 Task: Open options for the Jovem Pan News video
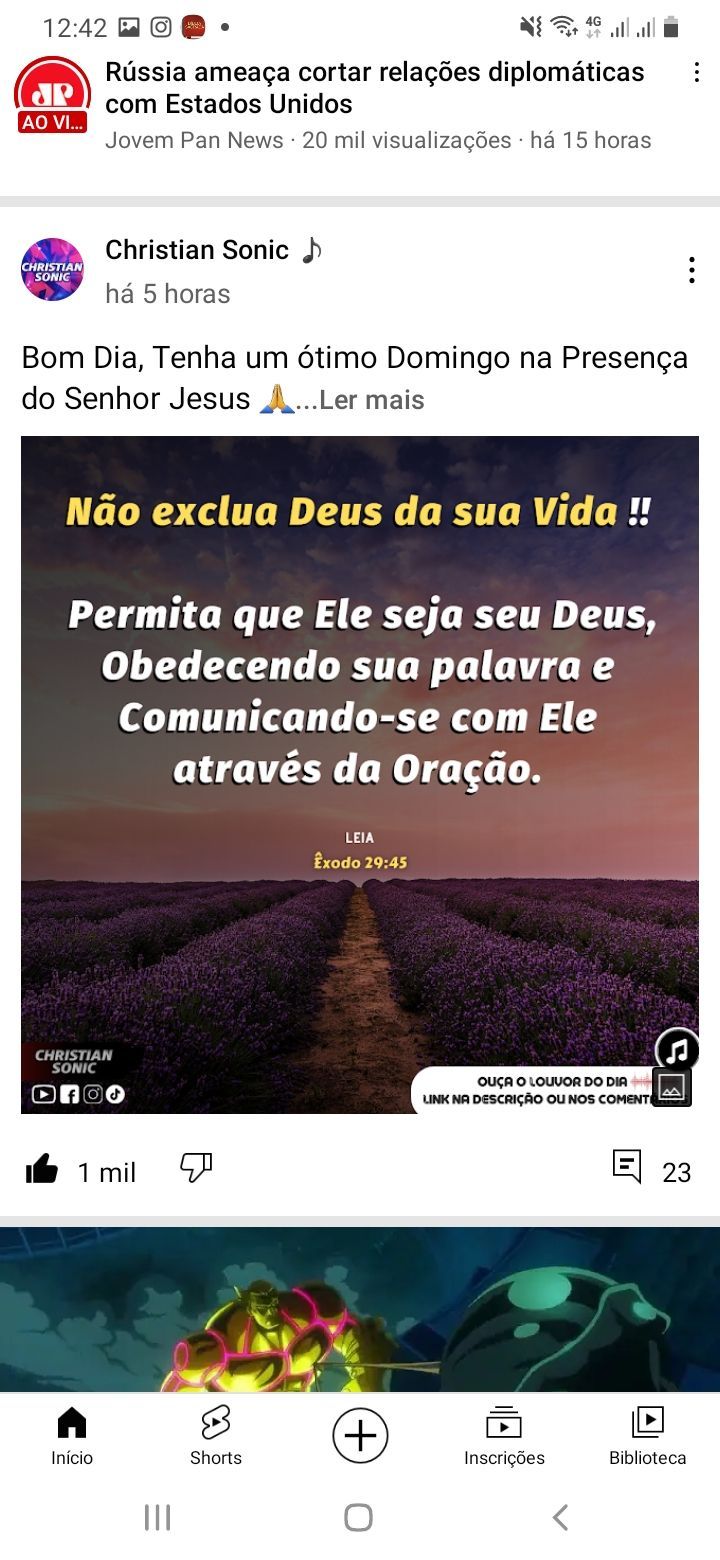(x=696, y=73)
